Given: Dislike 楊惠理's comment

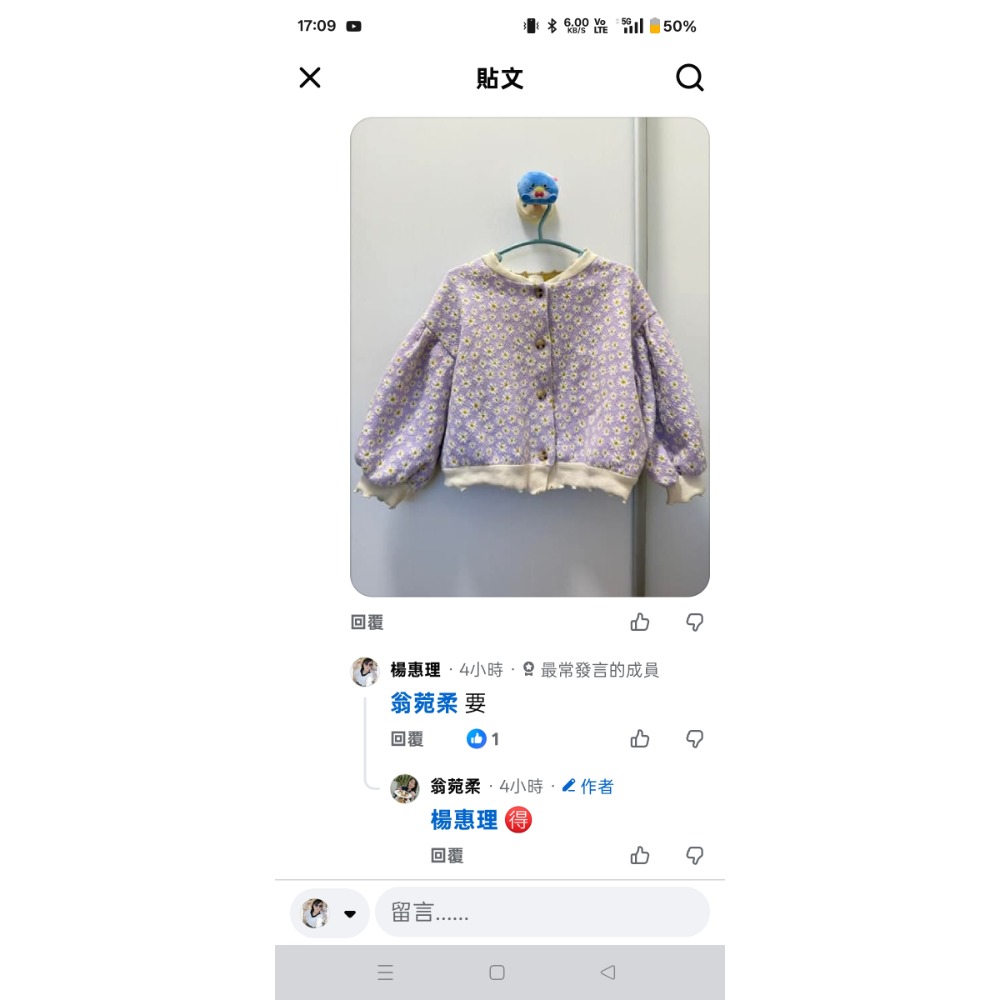Looking at the screenshot, I should [695, 739].
